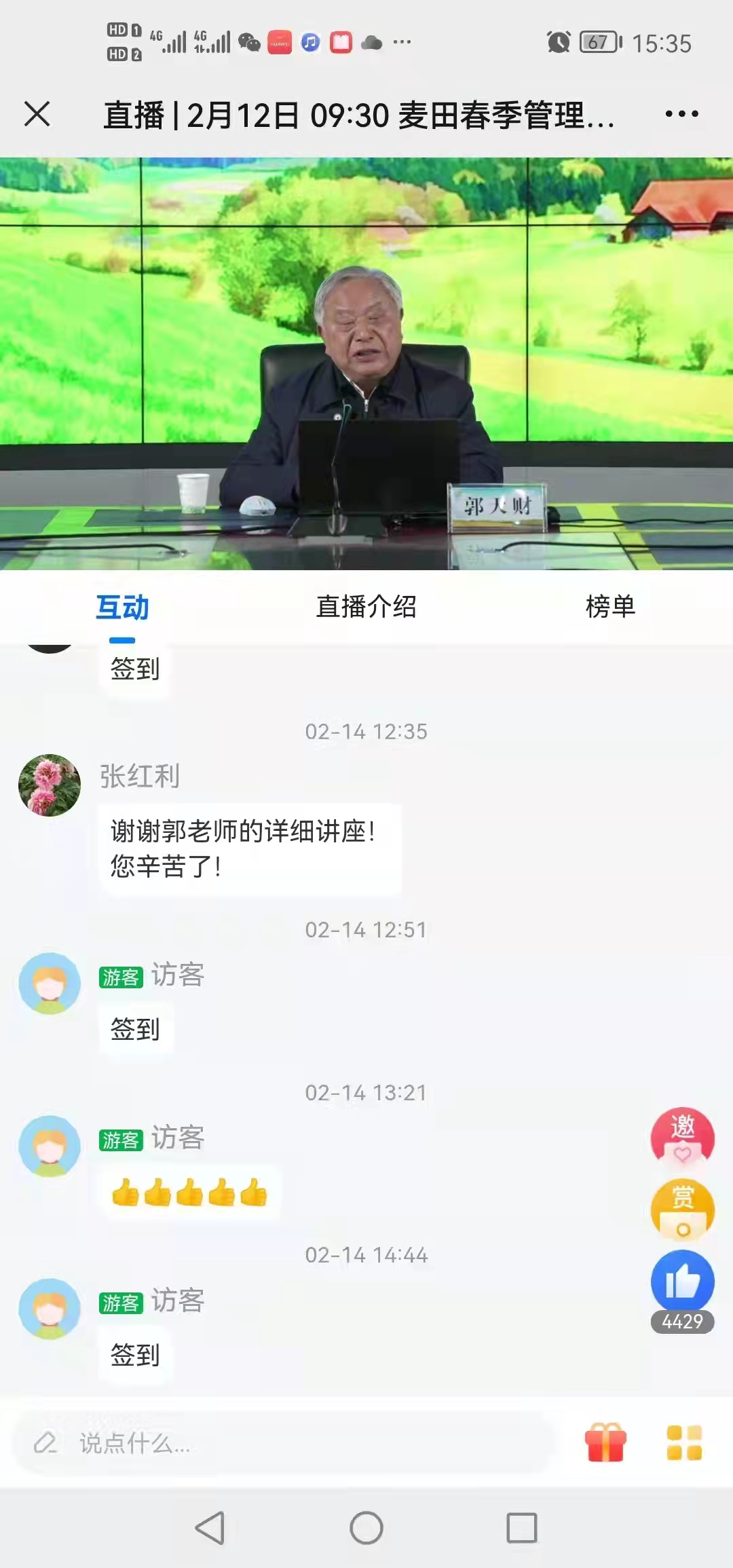
Task: Tap 张红利's flower avatar
Action: pyautogui.click(x=49, y=782)
